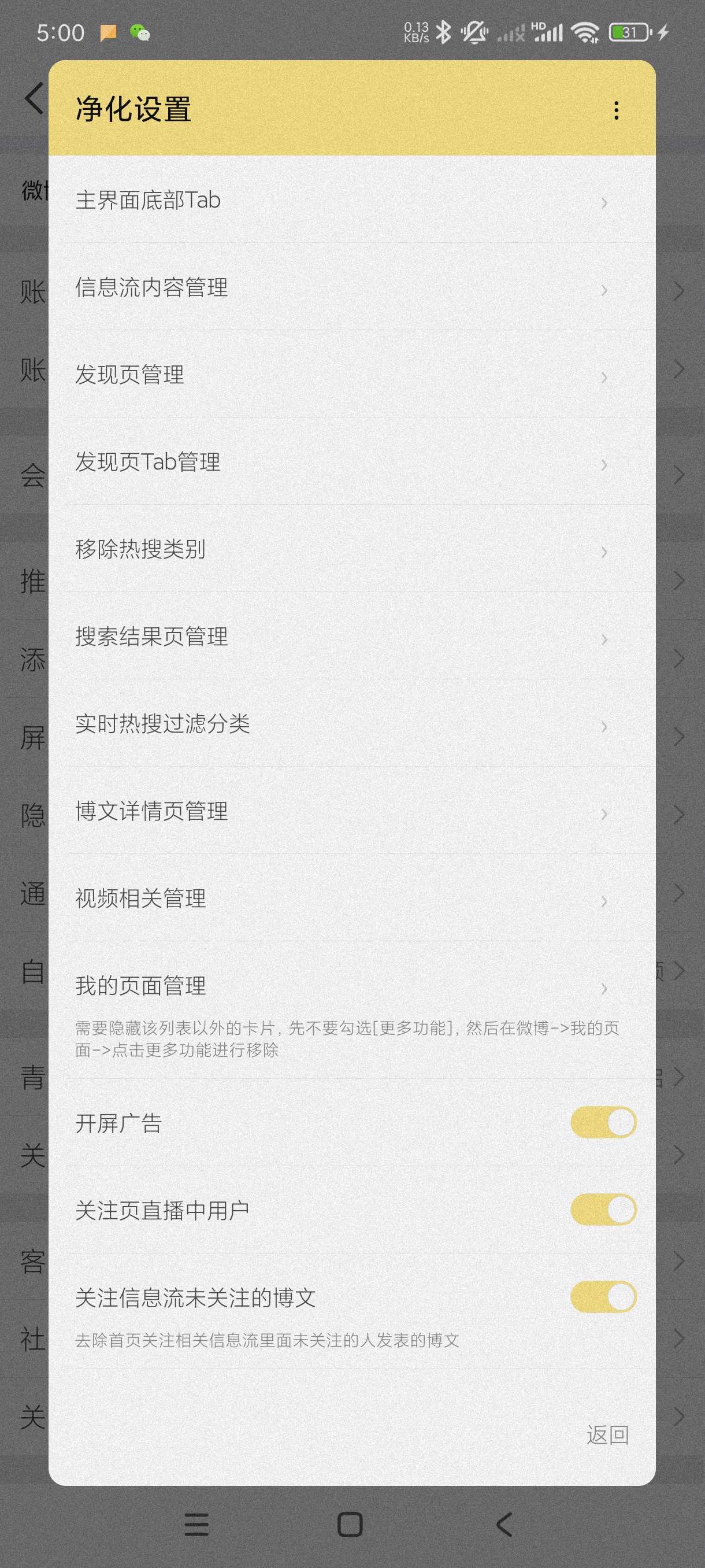Open 移除热搜类别 row
Image resolution: width=705 pixels, height=1568 pixels.
pos(351,549)
